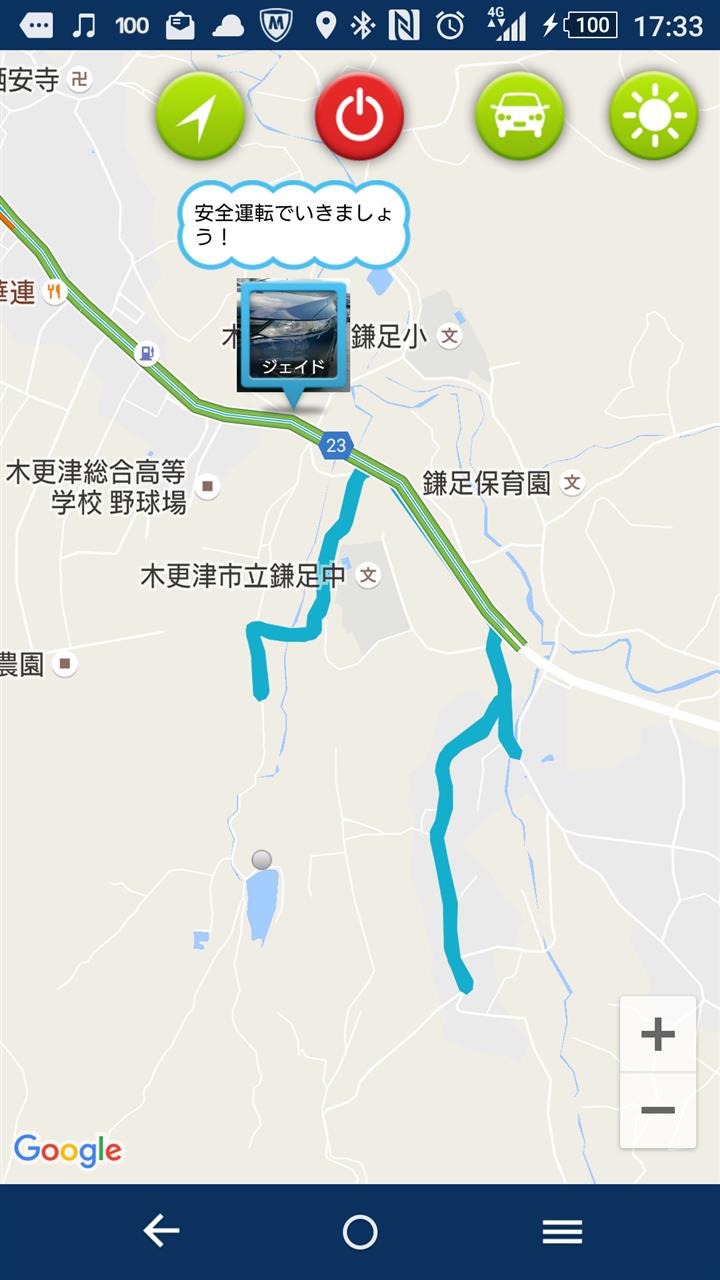Open the three-line menu in navigation bar
The width and height of the screenshot is (720, 1280).
(x=562, y=1232)
